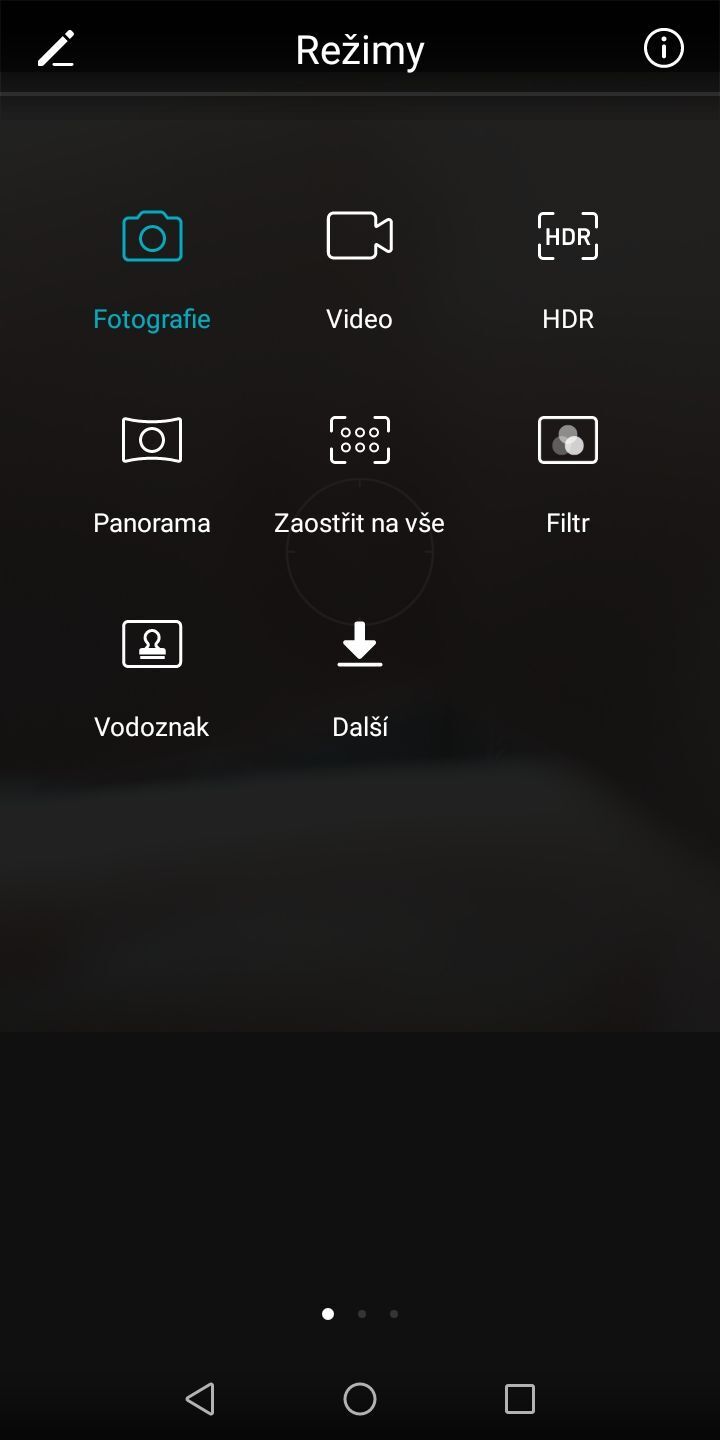Select the Fotografie camera mode icon
This screenshot has width=720, height=1440.
[x=151, y=236]
